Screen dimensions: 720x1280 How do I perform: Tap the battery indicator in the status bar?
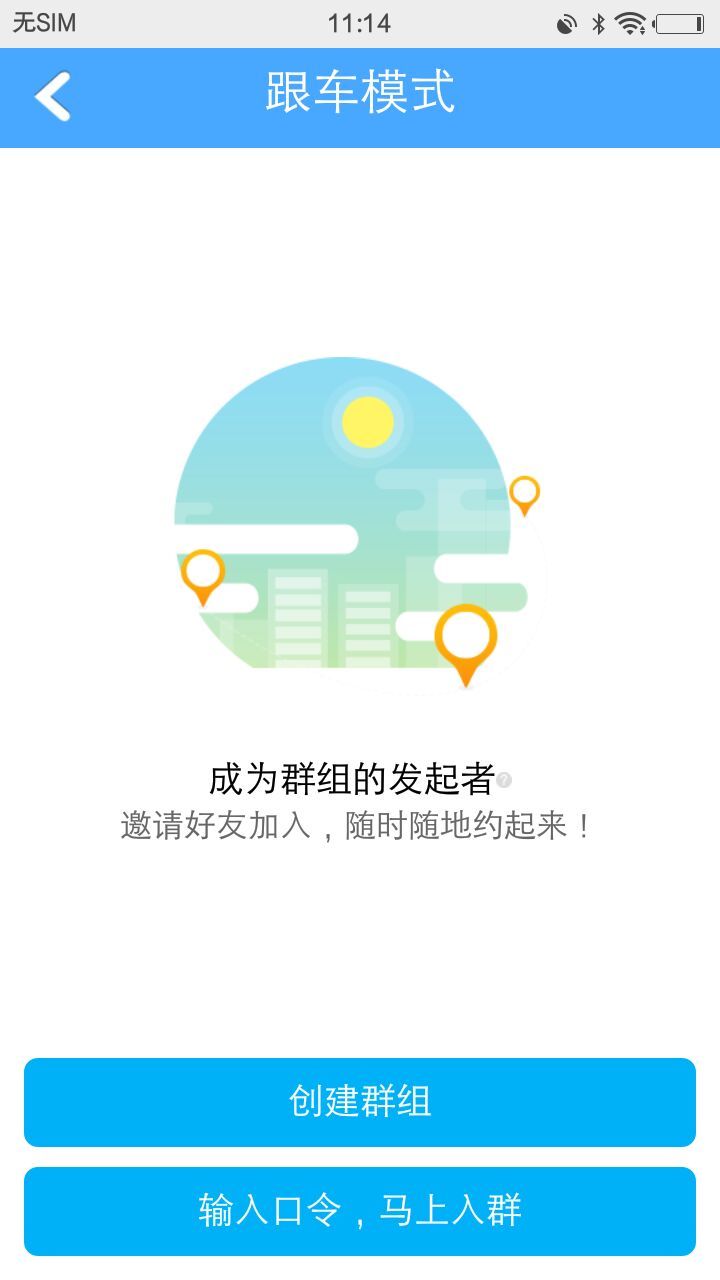(x=679, y=22)
